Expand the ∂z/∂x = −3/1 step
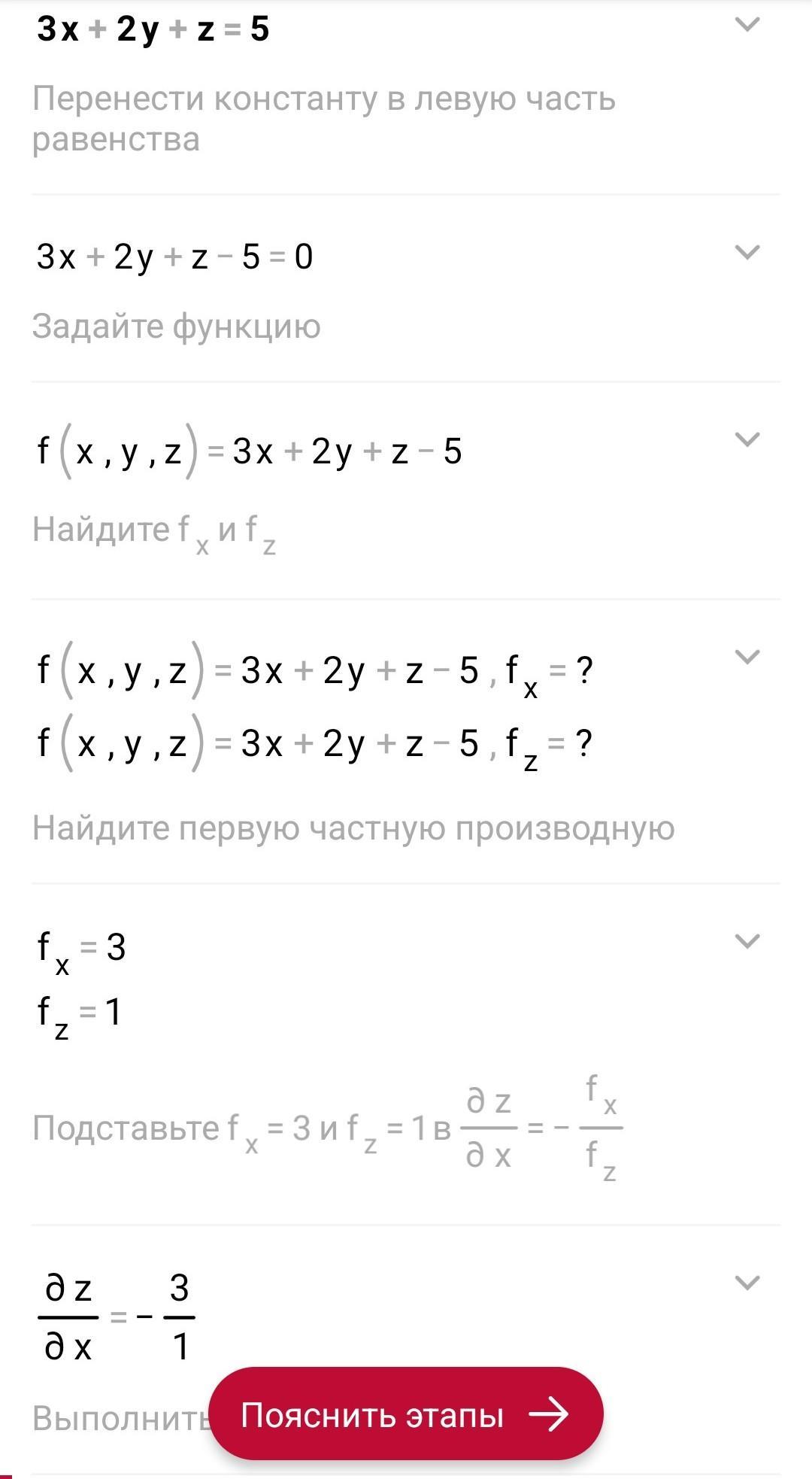 (747, 1283)
